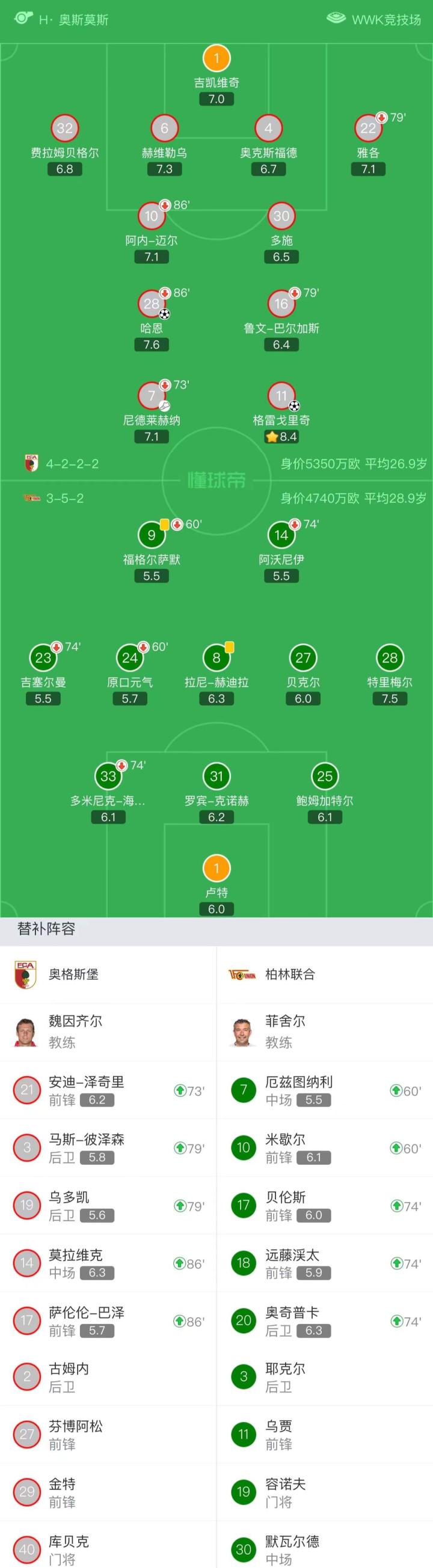
Task: Select player 哈恩 on the pitch
Action: (152, 304)
